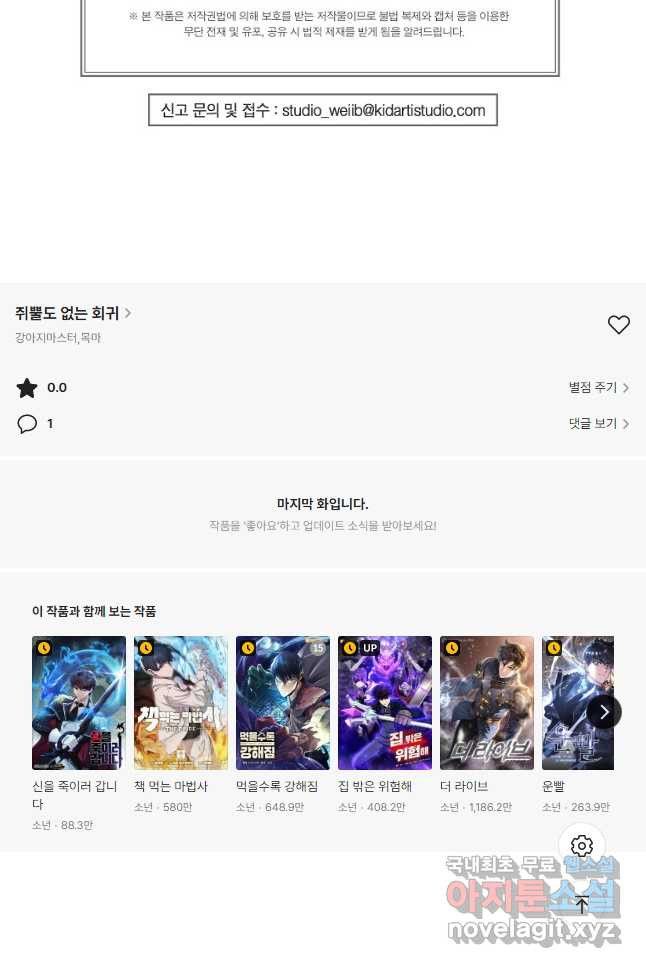
Task: Open 운빨 recommendation
Action: click(577, 703)
